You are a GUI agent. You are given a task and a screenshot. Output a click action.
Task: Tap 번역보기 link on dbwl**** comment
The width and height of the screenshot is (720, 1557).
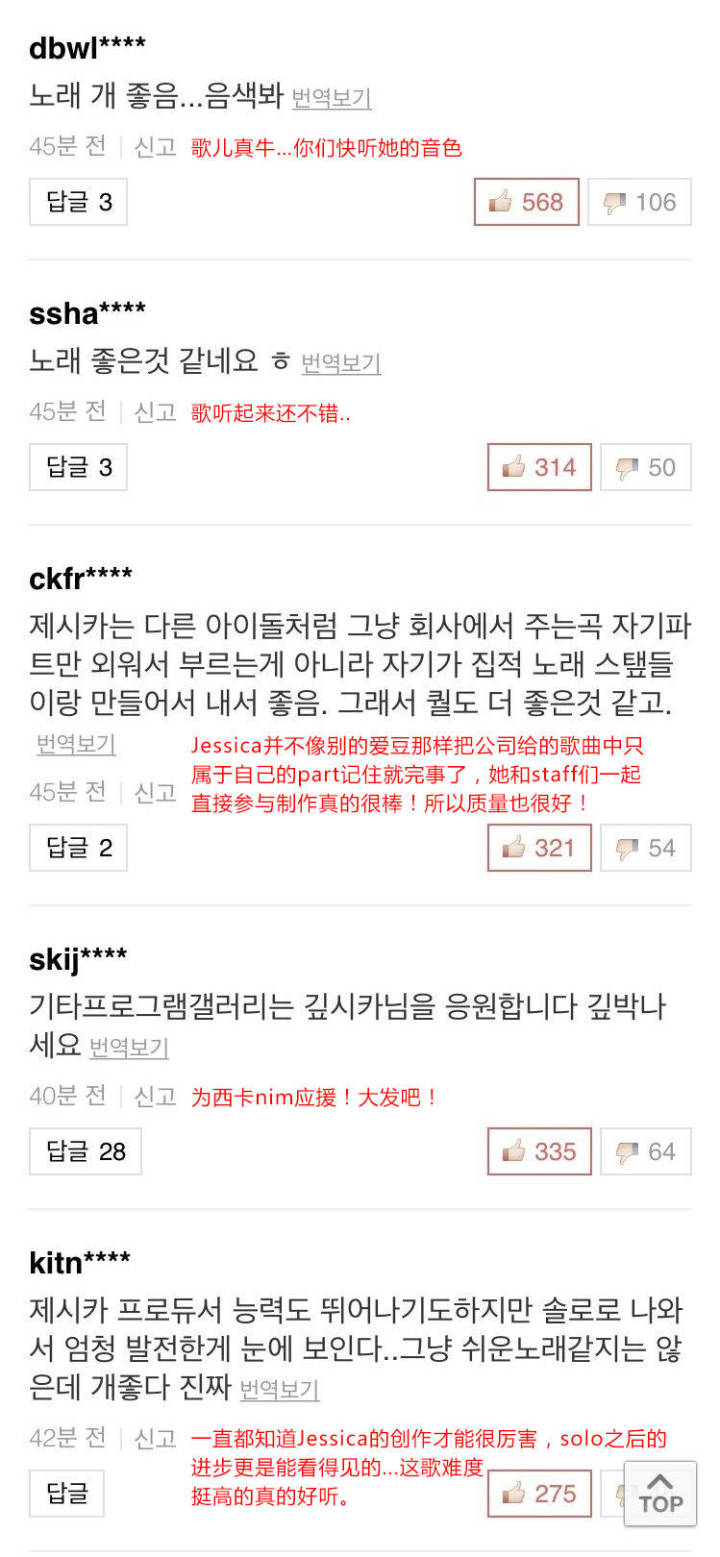(331, 98)
